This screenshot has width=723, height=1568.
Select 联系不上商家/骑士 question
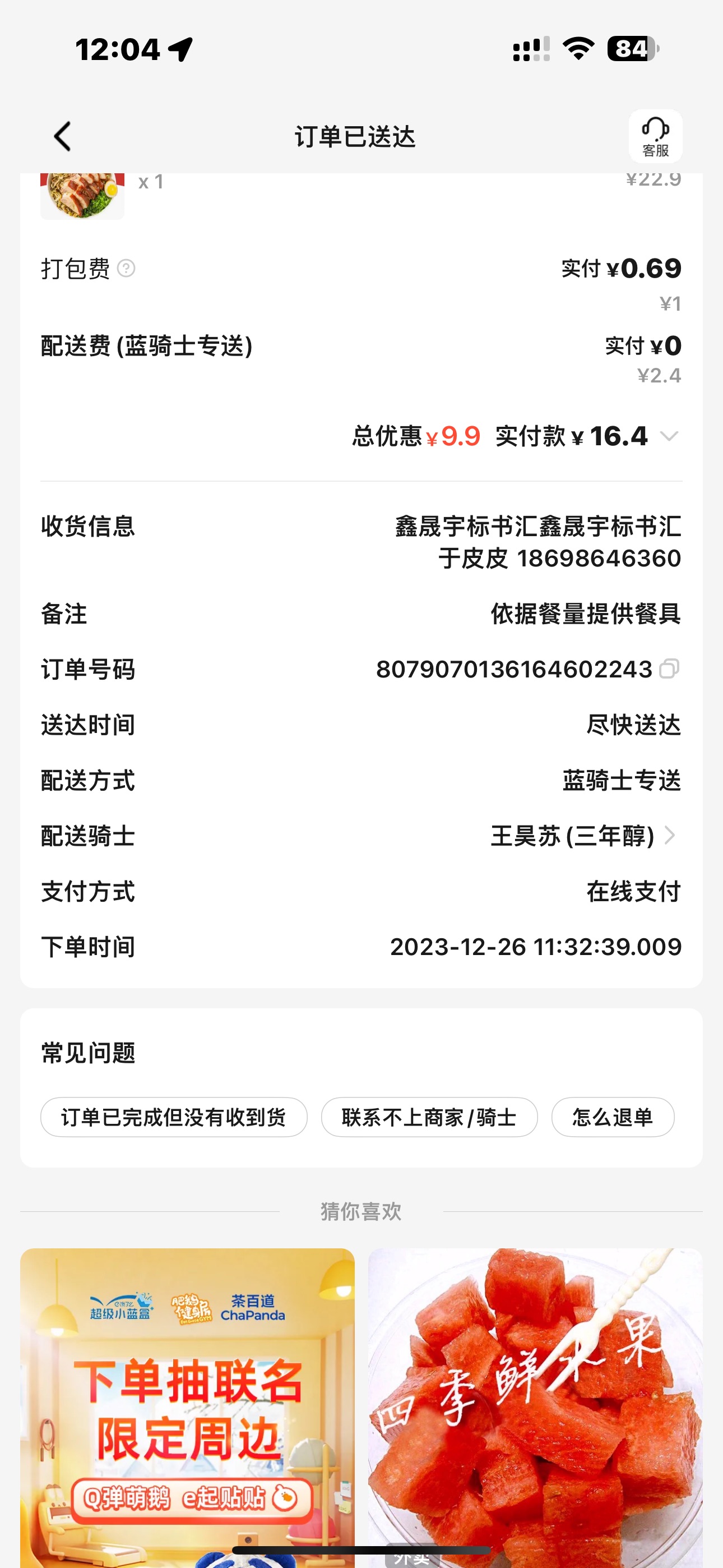[429, 1117]
